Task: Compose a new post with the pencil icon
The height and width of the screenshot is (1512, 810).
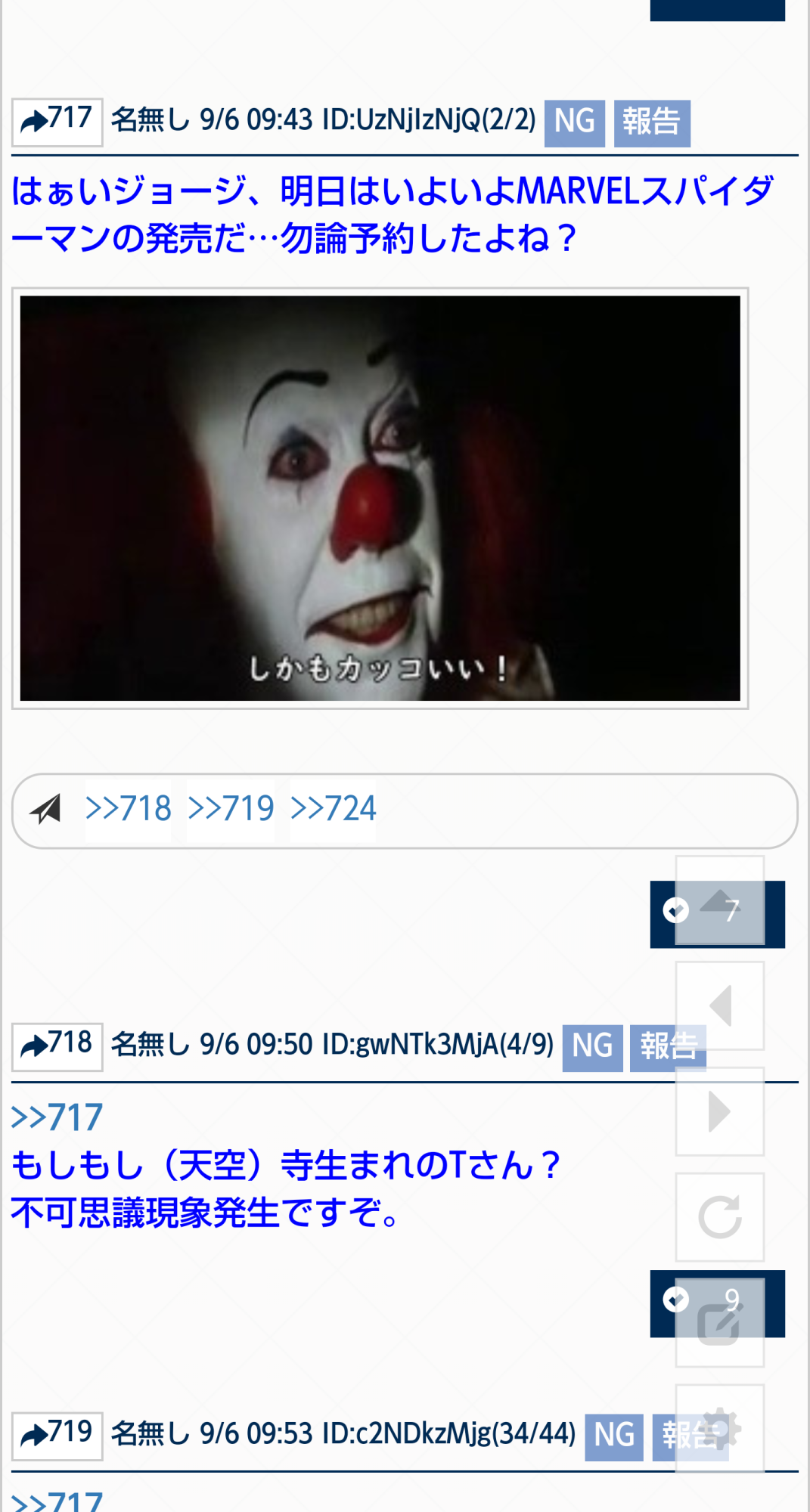Action: click(x=719, y=1323)
